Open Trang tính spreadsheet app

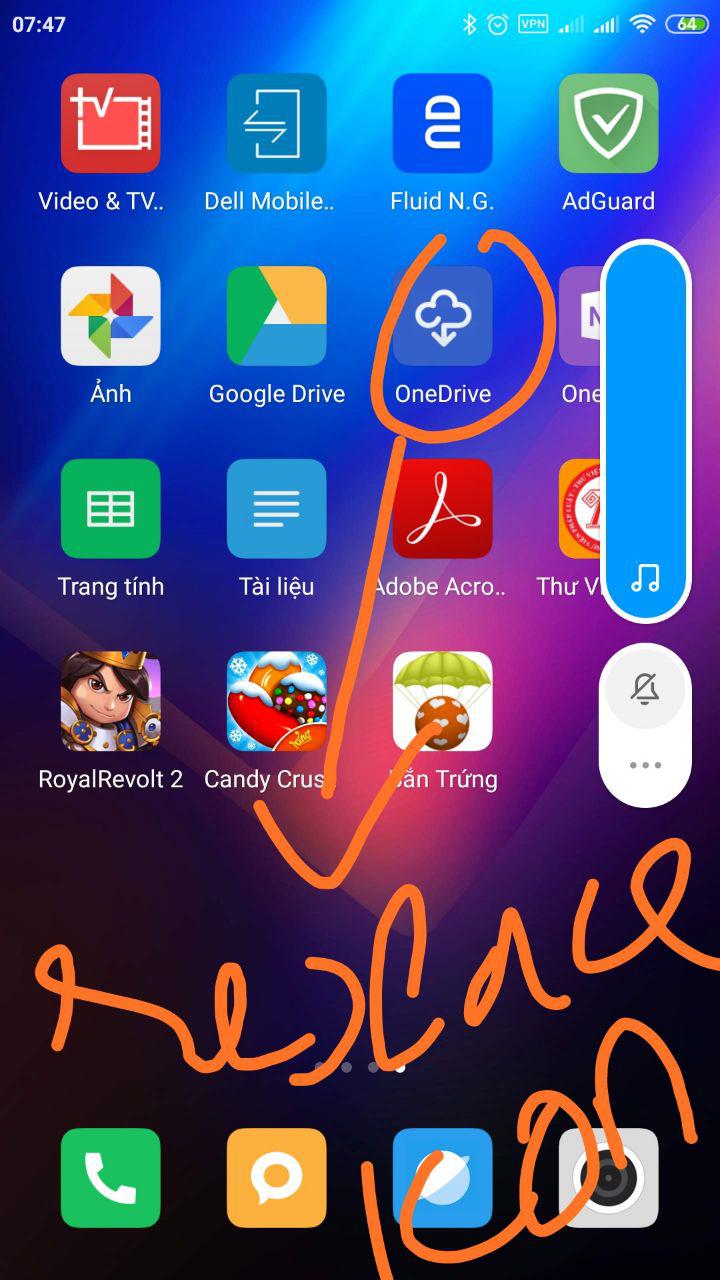[110, 509]
